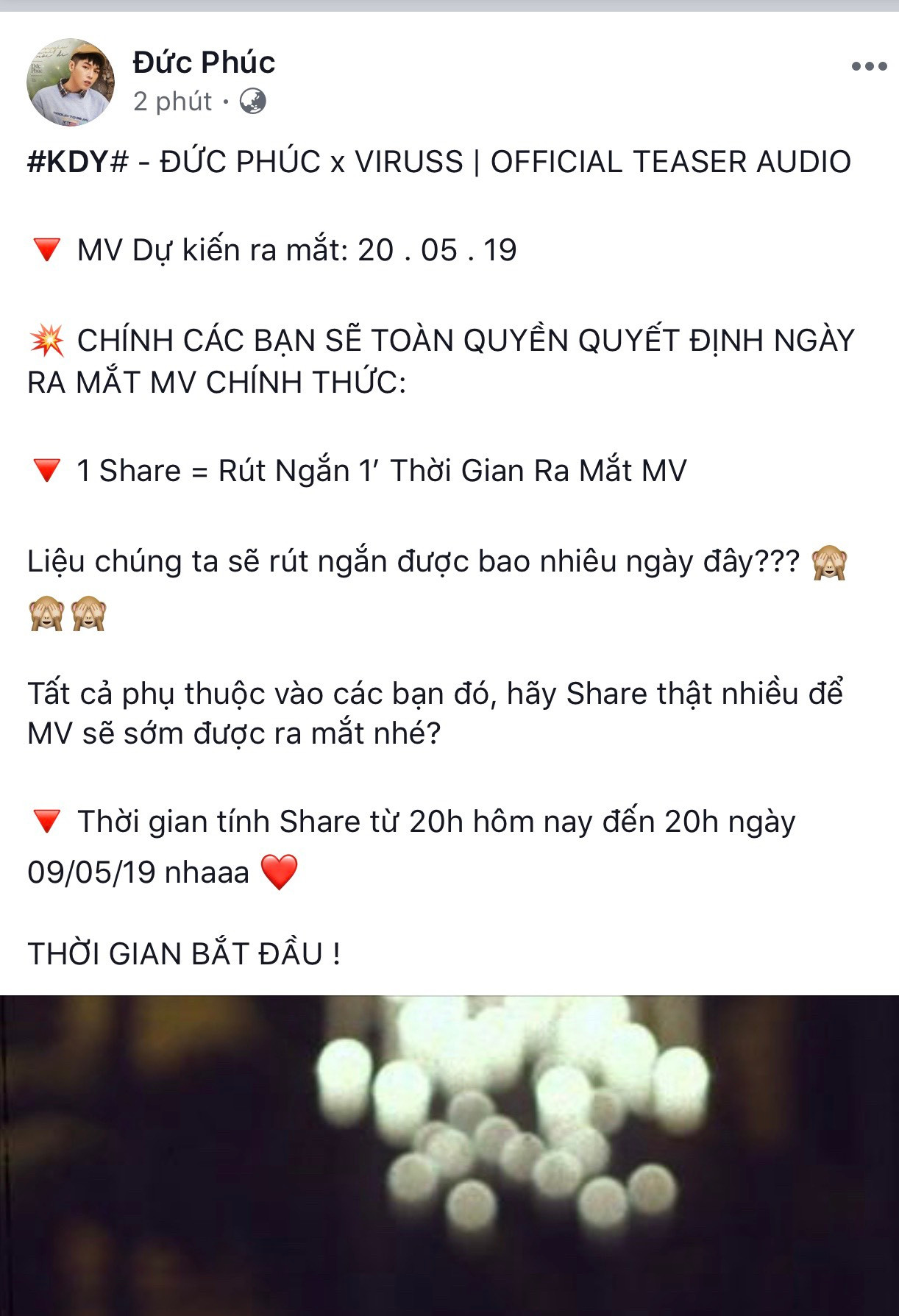The height and width of the screenshot is (1316, 899).
Task: Open the post's public audience globe icon
Action: [252, 101]
